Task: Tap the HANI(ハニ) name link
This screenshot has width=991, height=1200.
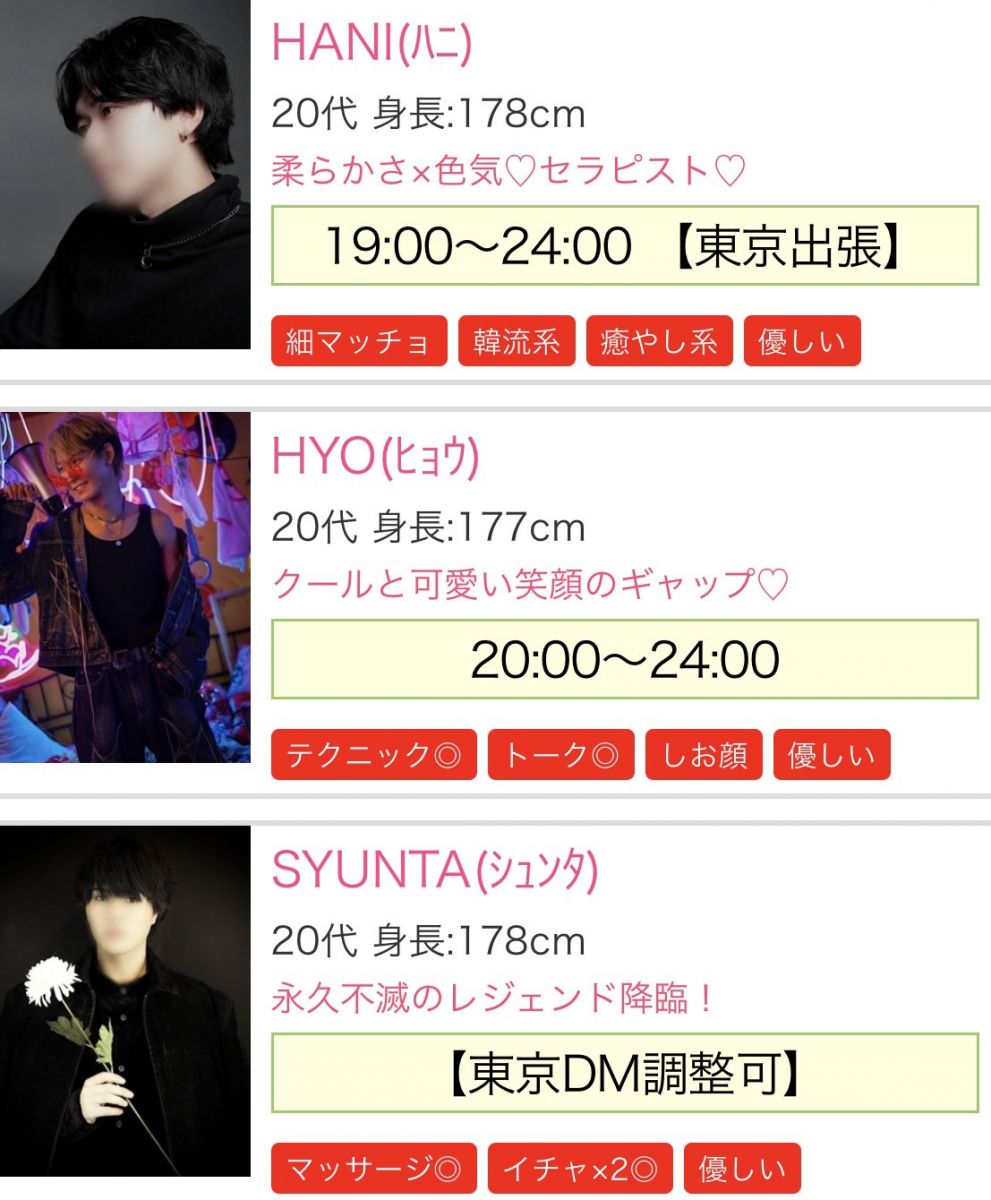Action: pyautogui.click(x=371, y=43)
